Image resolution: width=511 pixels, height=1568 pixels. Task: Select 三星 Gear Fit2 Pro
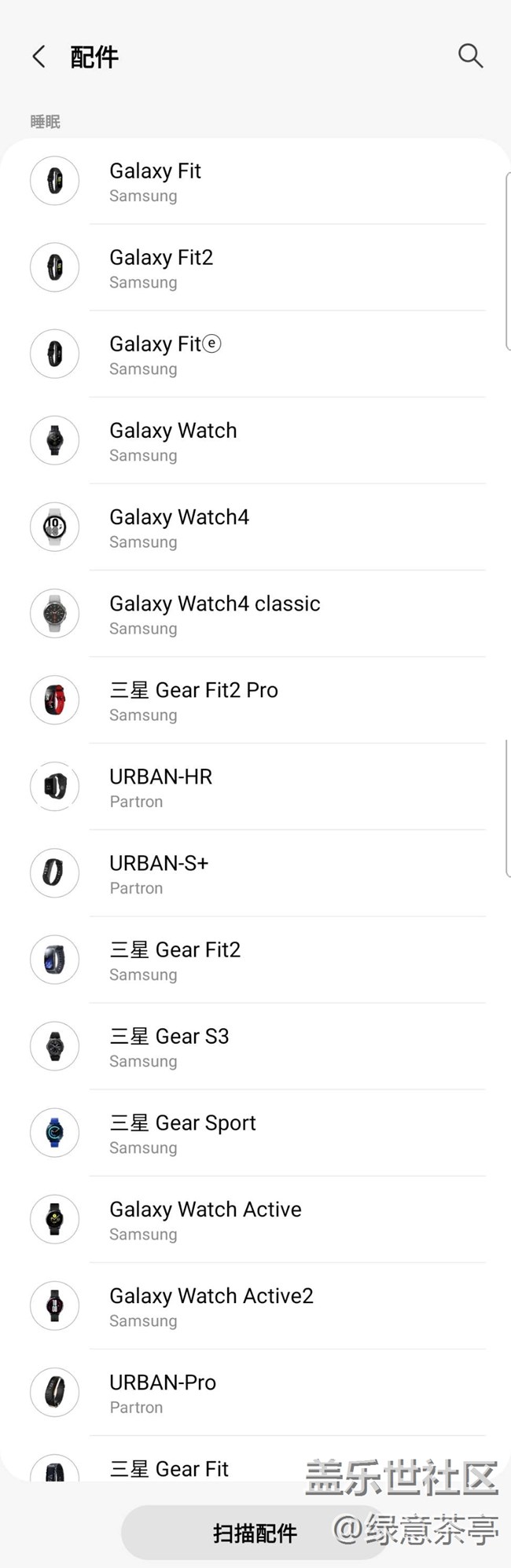[x=256, y=700]
